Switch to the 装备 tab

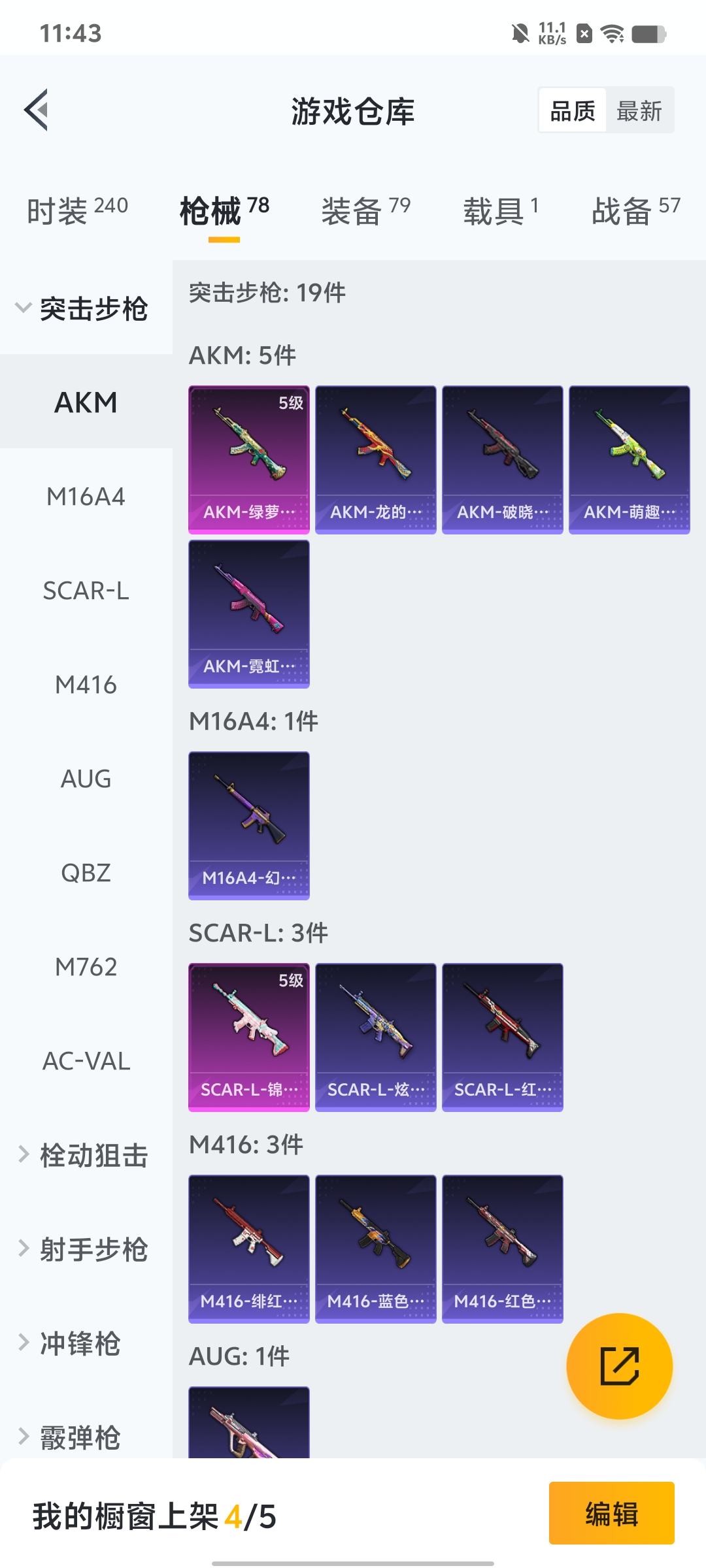[365, 210]
